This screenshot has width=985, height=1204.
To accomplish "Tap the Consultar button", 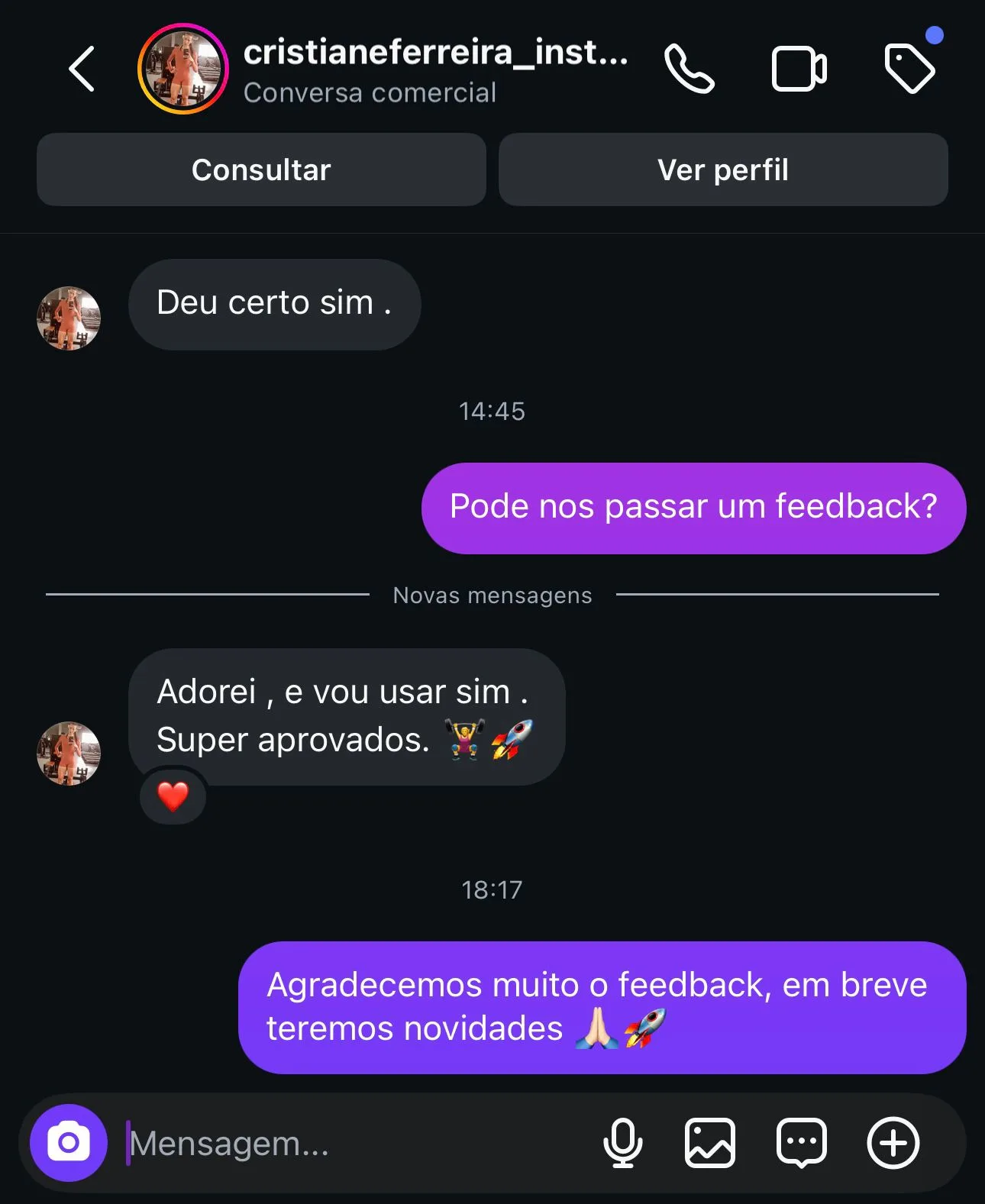I will pos(261,169).
